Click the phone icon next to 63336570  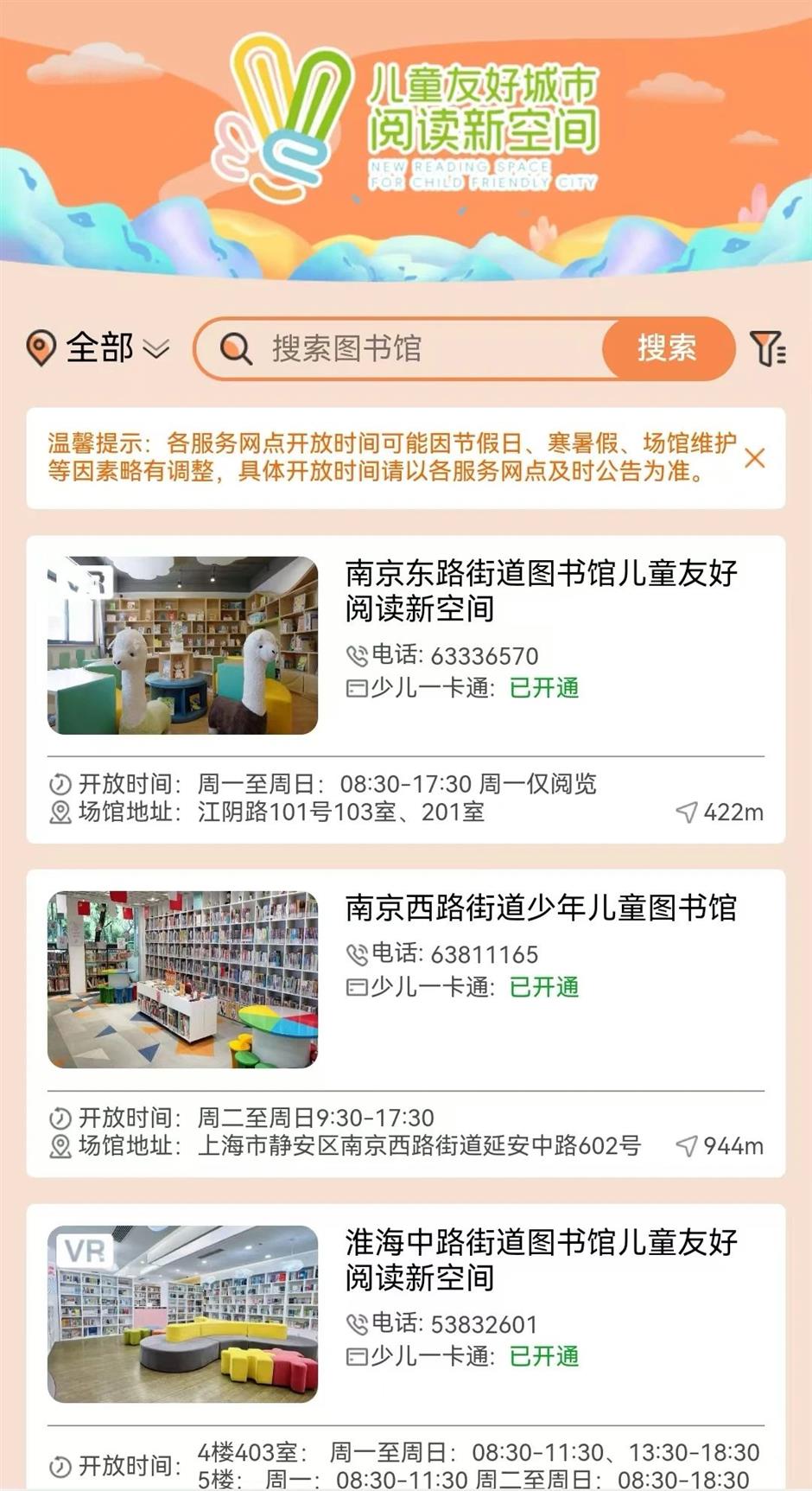pyautogui.click(x=358, y=655)
